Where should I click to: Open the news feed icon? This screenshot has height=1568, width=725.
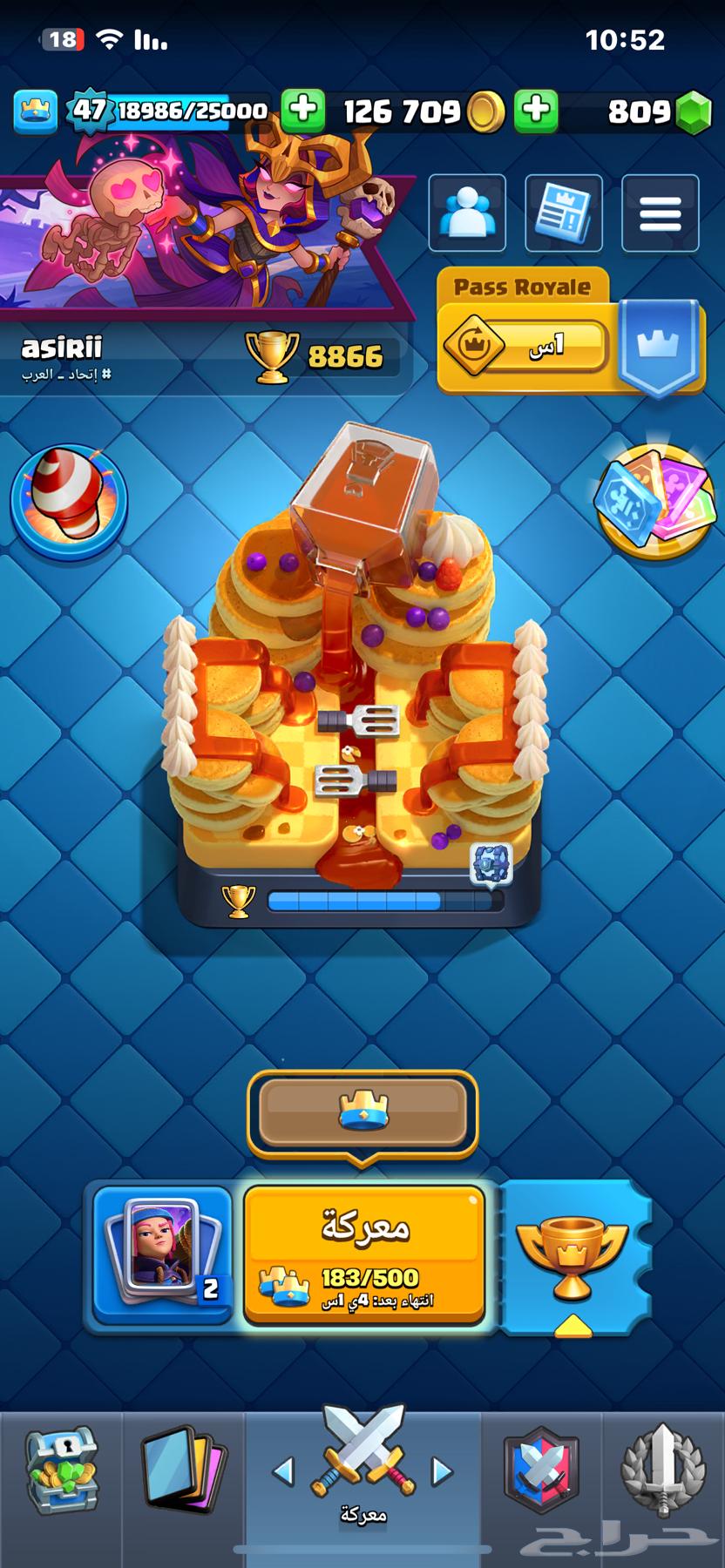[x=563, y=213]
